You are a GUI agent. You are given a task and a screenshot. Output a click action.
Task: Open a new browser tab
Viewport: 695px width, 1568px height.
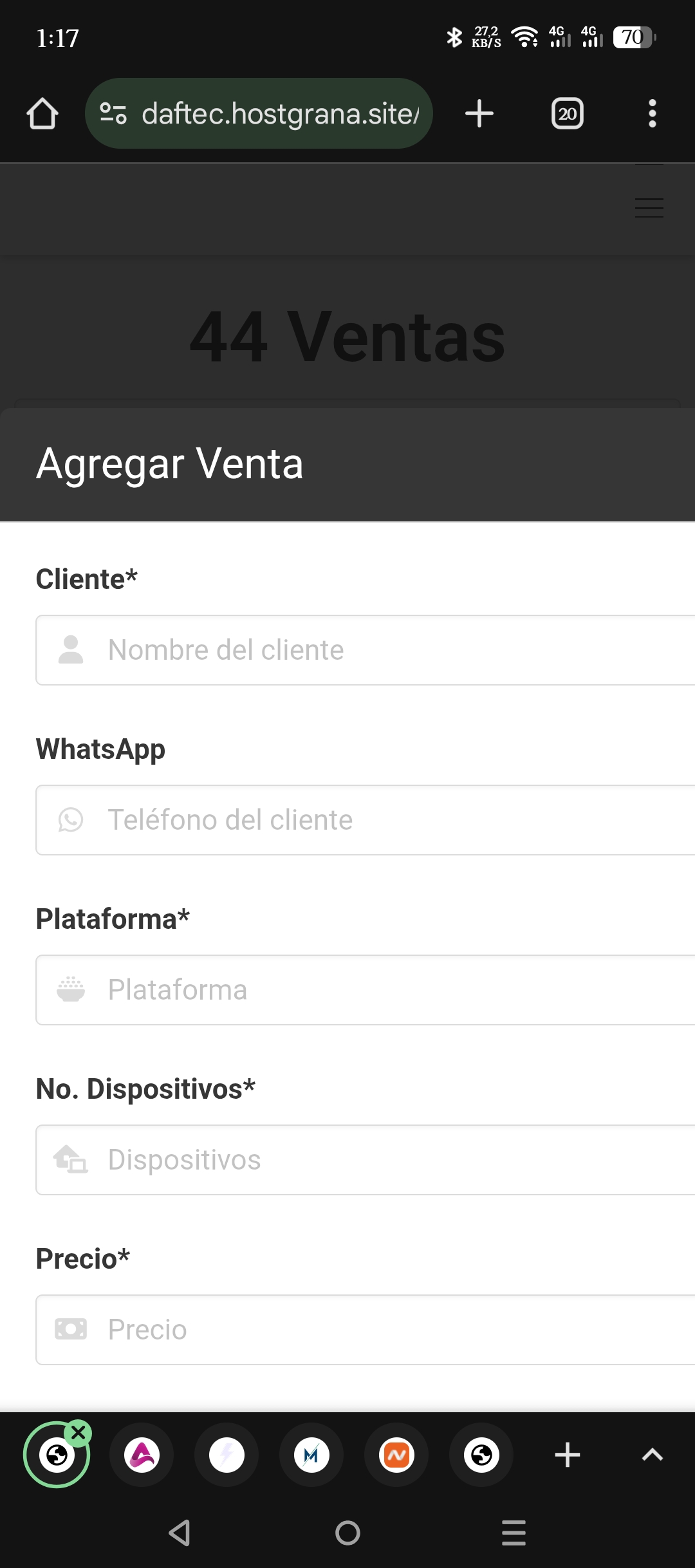[x=479, y=114]
